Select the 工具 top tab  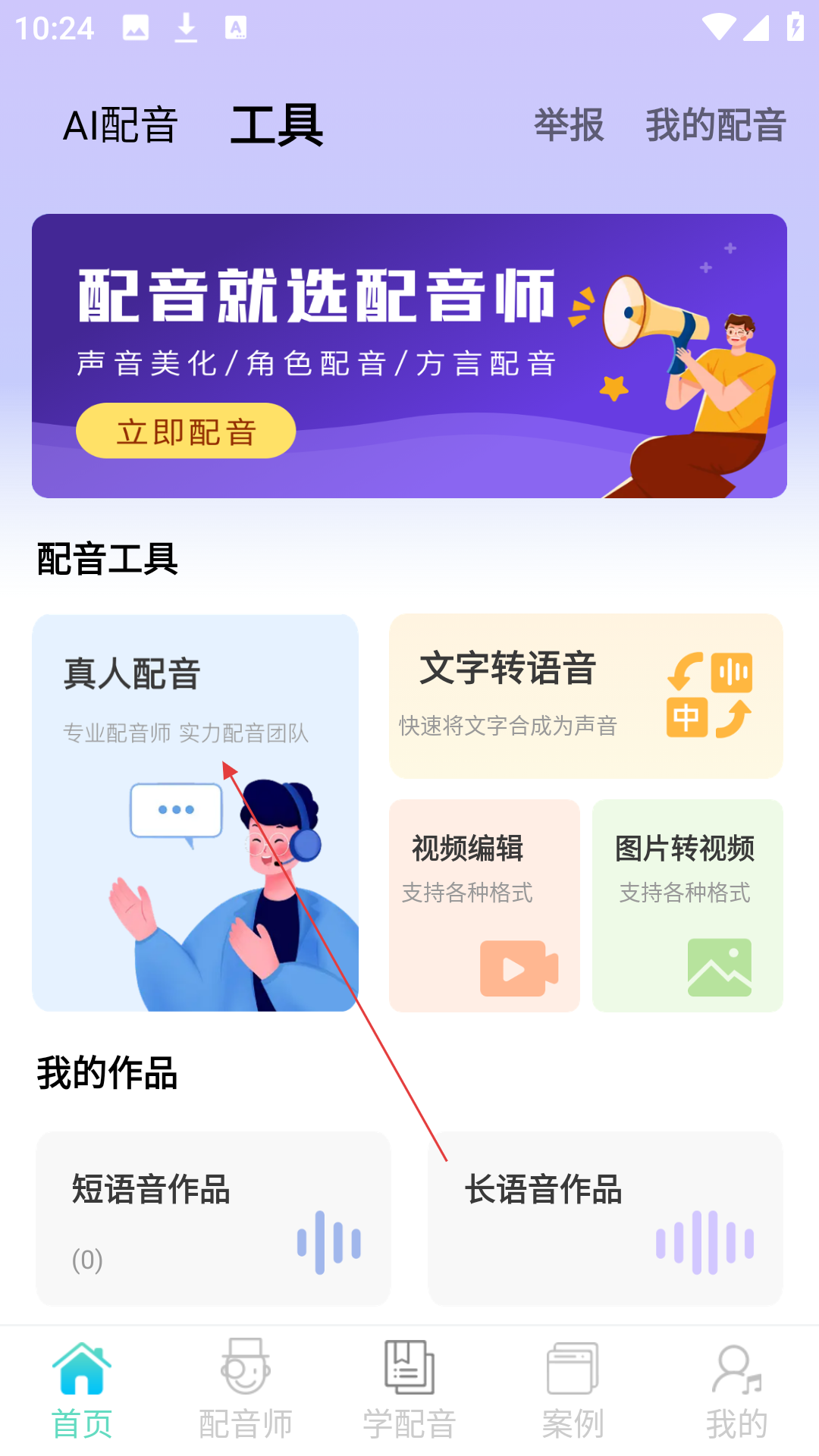277,125
